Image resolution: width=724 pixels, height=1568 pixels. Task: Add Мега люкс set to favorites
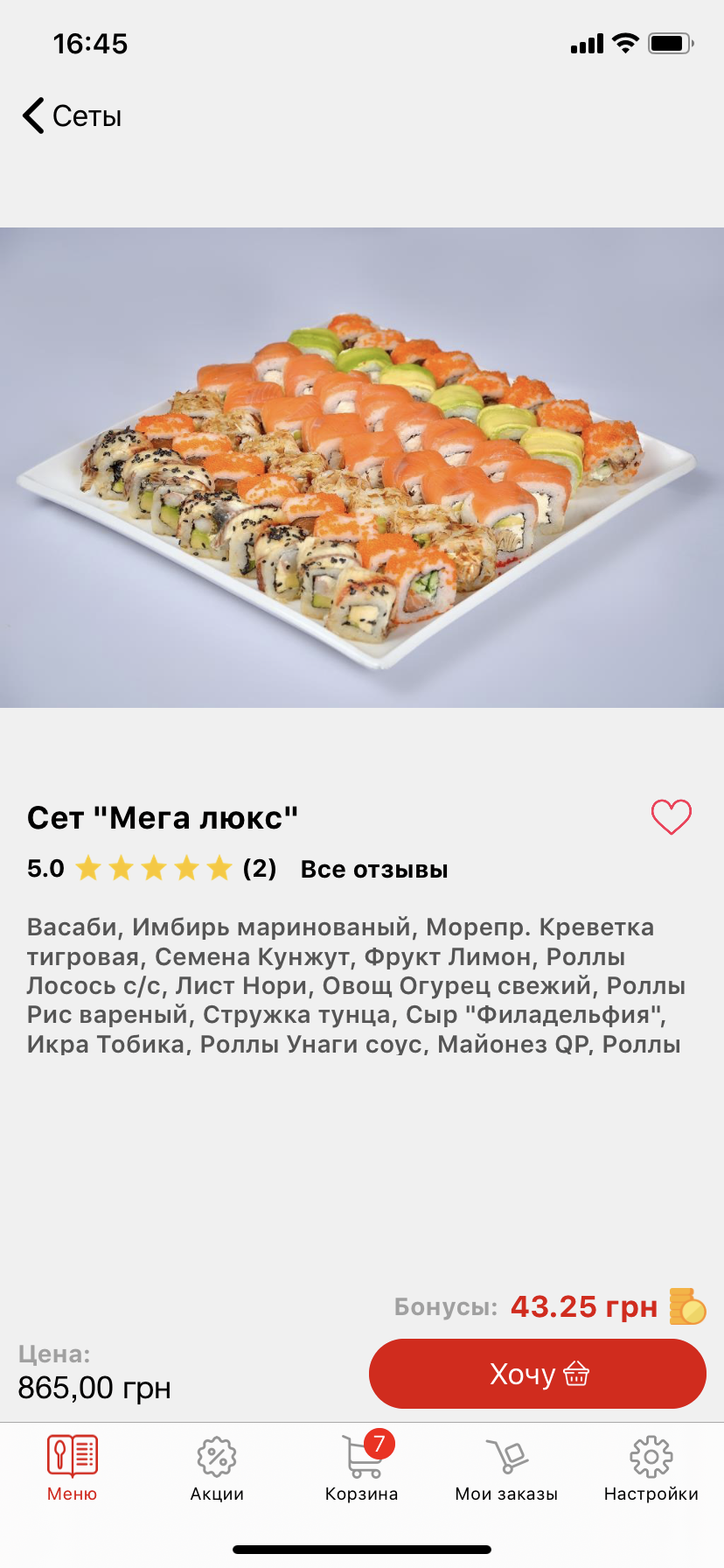[671, 817]
